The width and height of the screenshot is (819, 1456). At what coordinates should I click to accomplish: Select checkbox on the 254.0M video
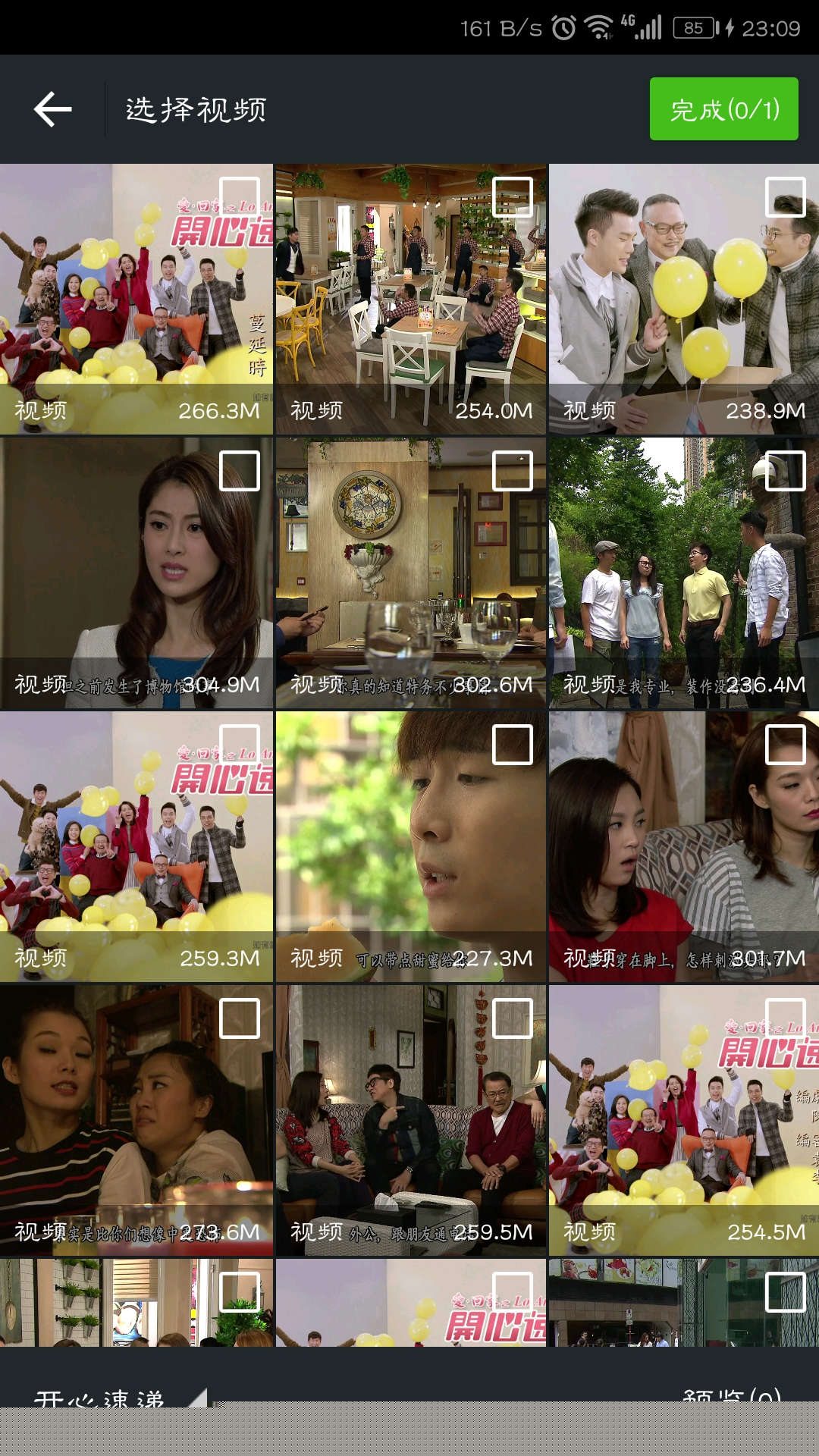coord(513,197)
